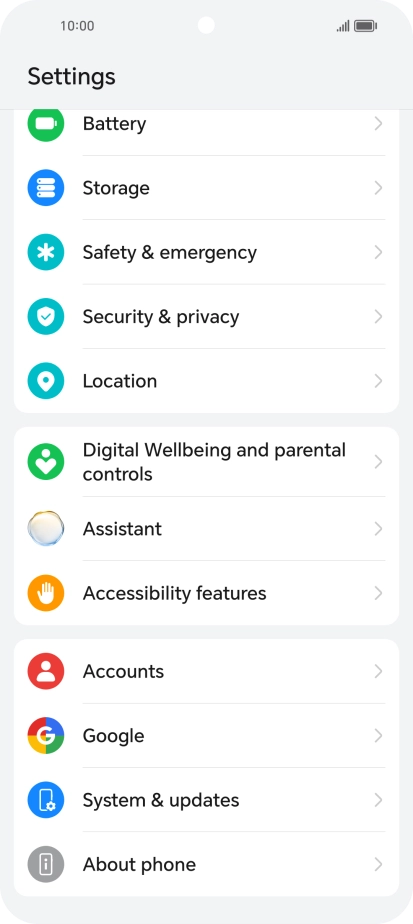Open the Storage row
Image resolution: width=413 pixels, height=924 pixels.
pyautogui.click(x=206, y=188)
